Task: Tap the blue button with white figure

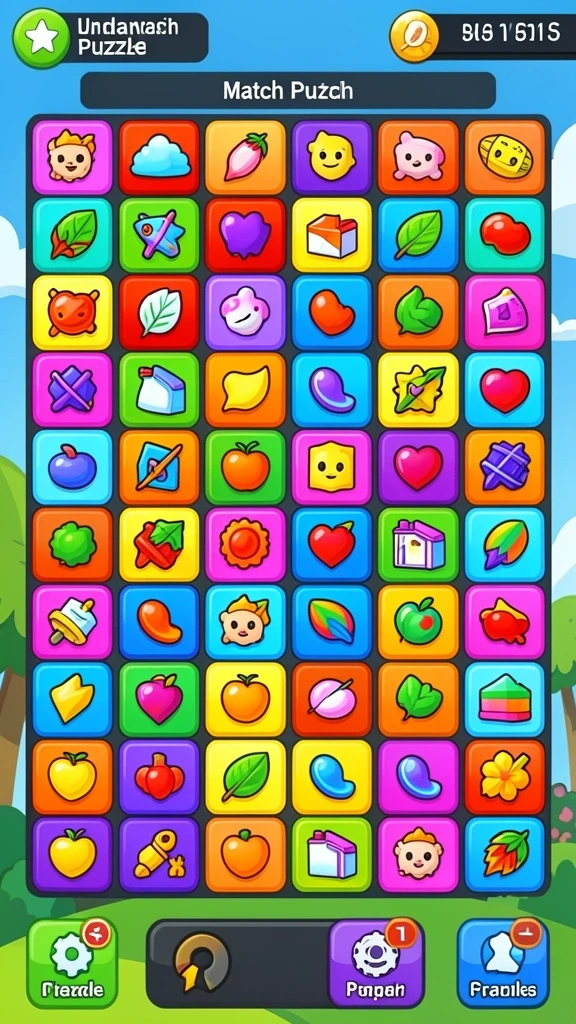Action: click(503, 963)
